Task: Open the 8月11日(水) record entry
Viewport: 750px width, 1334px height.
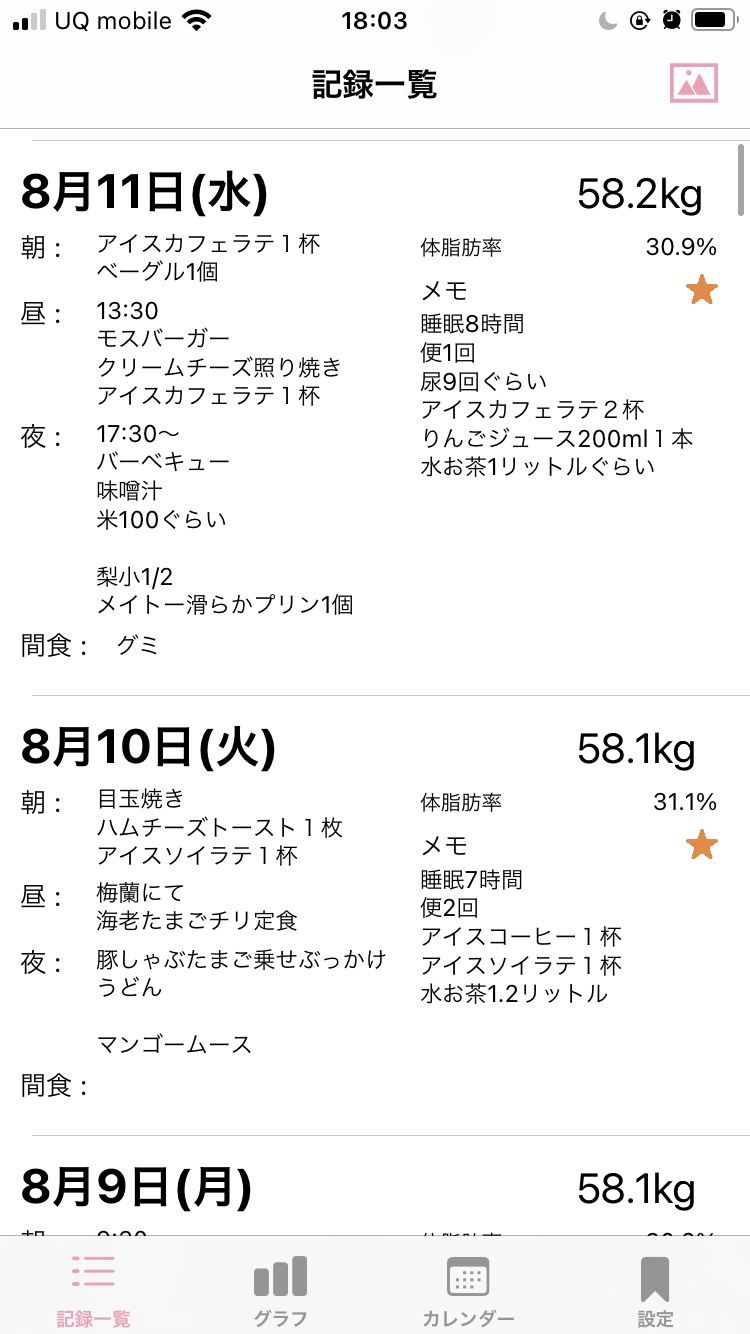Action: pyautogui.click(x=375, y=417)
